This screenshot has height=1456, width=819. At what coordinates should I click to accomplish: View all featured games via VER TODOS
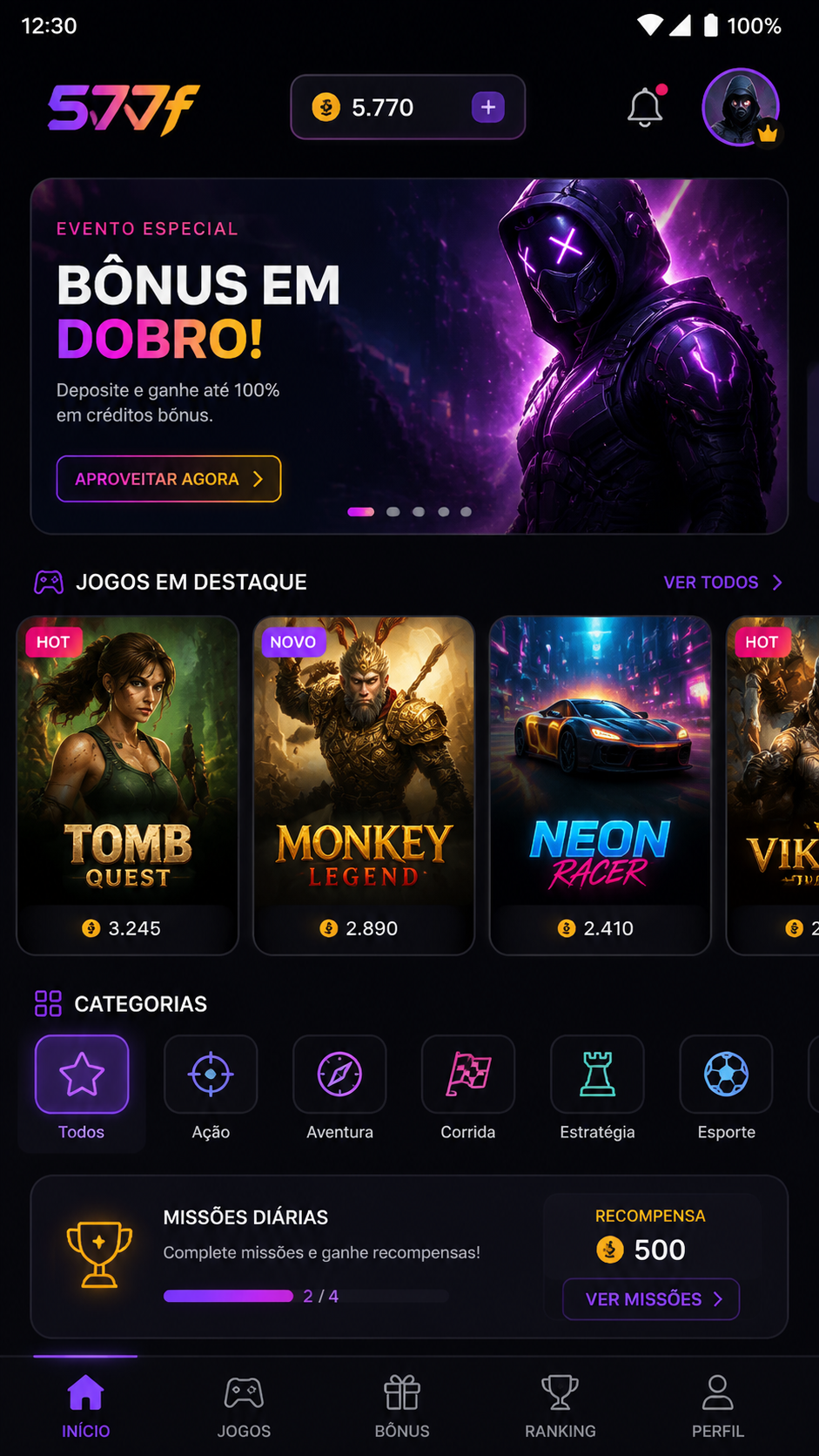tap(723, 583)
